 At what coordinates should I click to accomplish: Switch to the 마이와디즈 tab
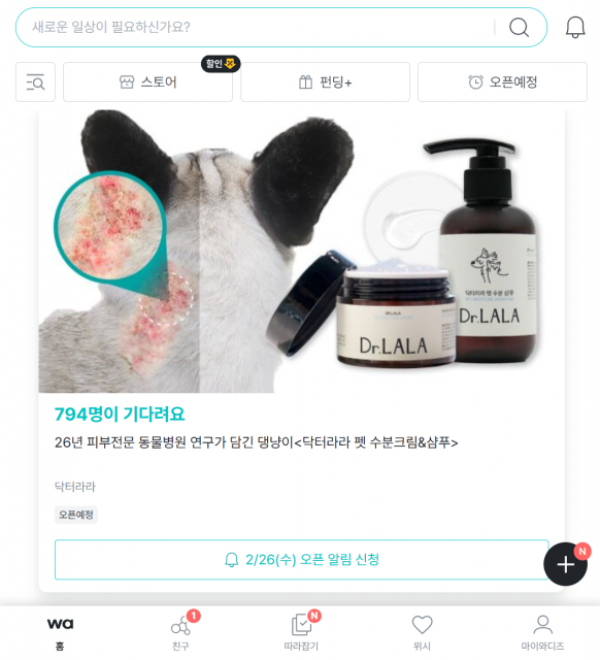tap(542, 632)
